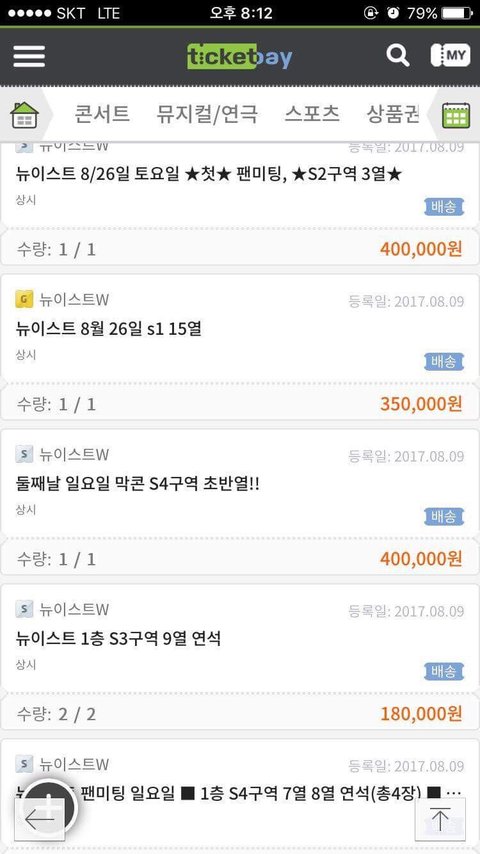Open the hamburger drawer menu

tap(29, 57)
